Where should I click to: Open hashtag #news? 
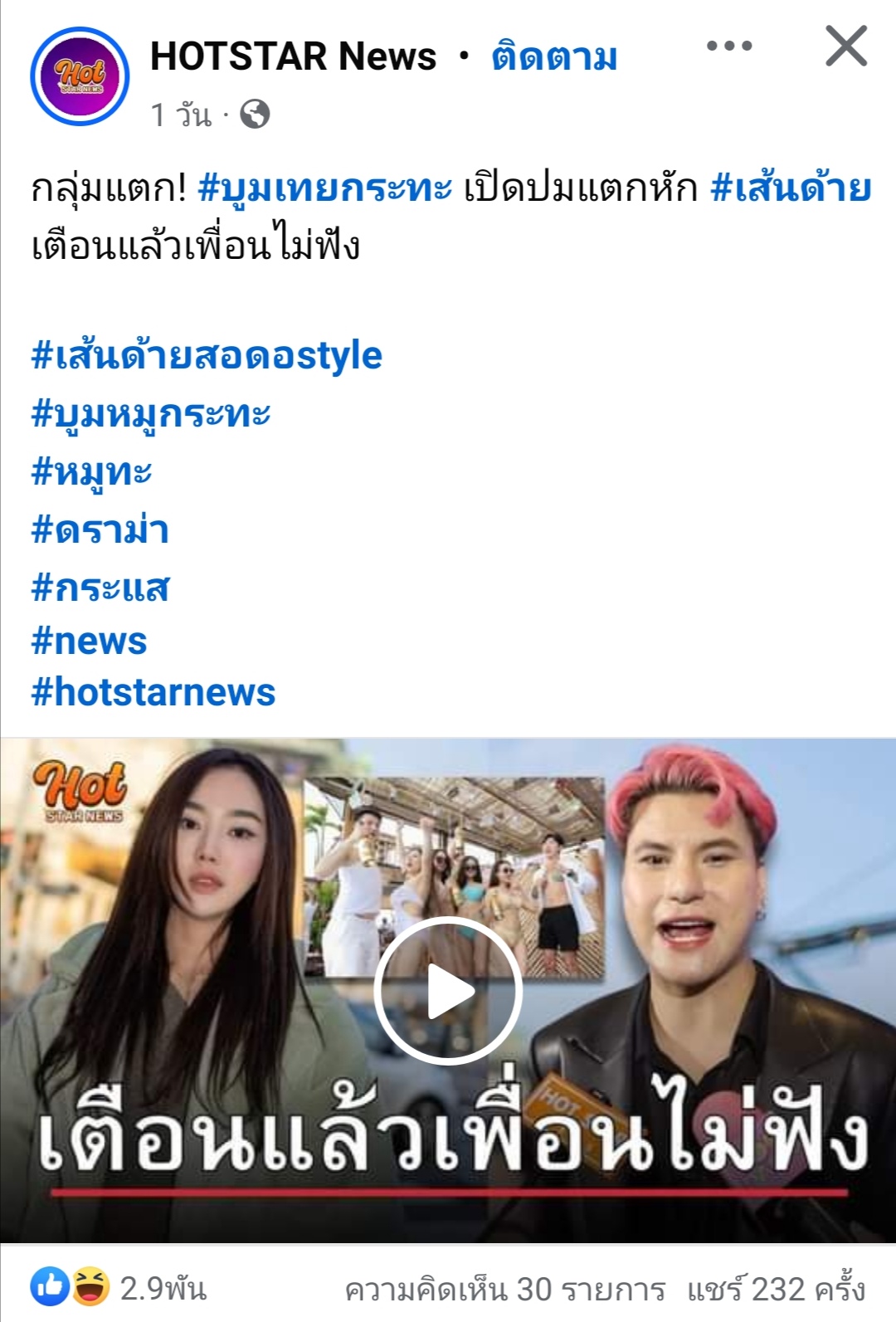[89, 641]
